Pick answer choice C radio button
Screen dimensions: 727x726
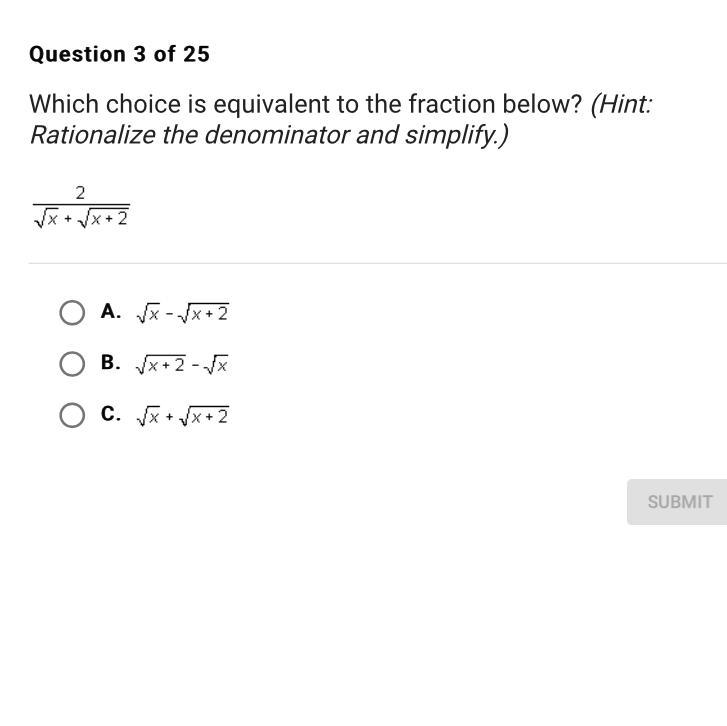[x=72, y=415]
